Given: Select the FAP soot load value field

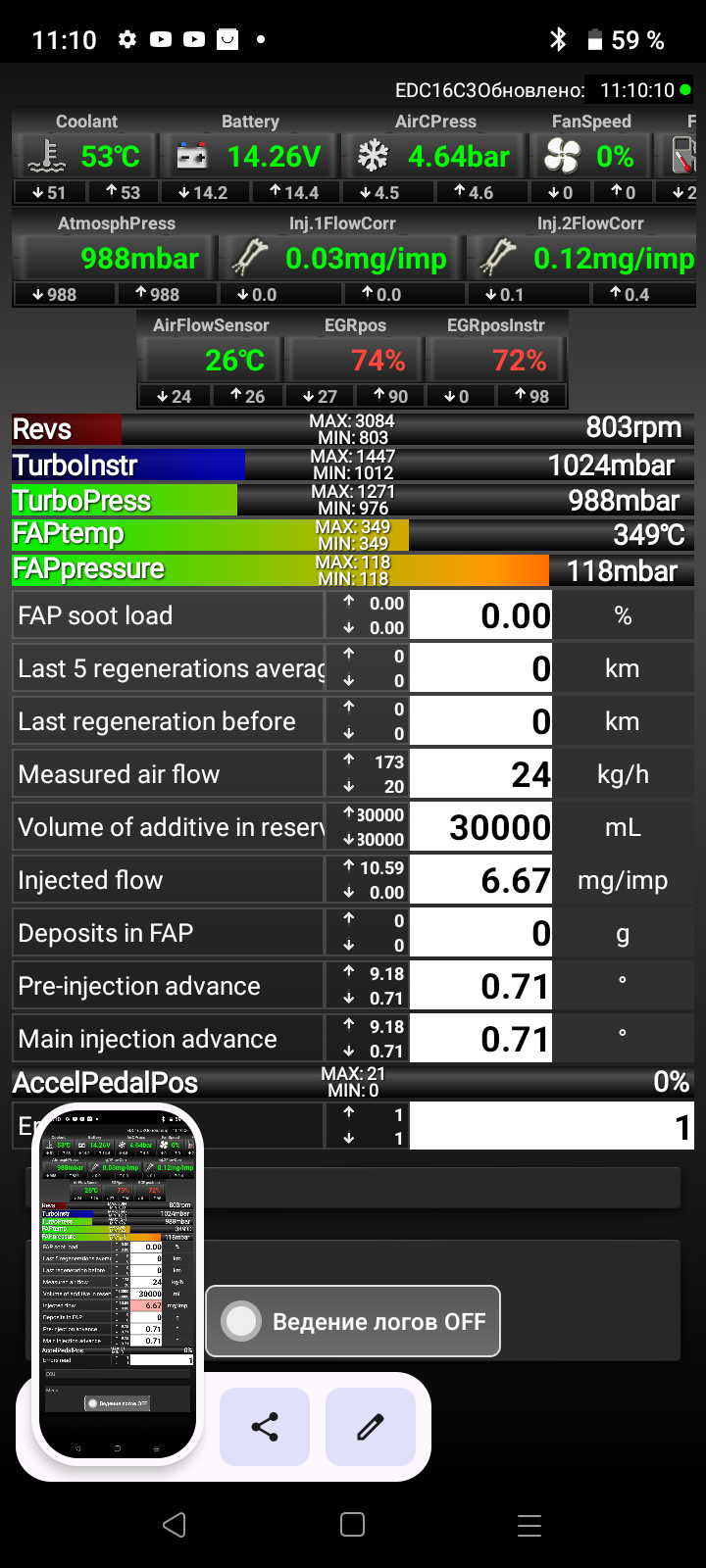Looking at the screenshot, I should [x=479, y=614].
